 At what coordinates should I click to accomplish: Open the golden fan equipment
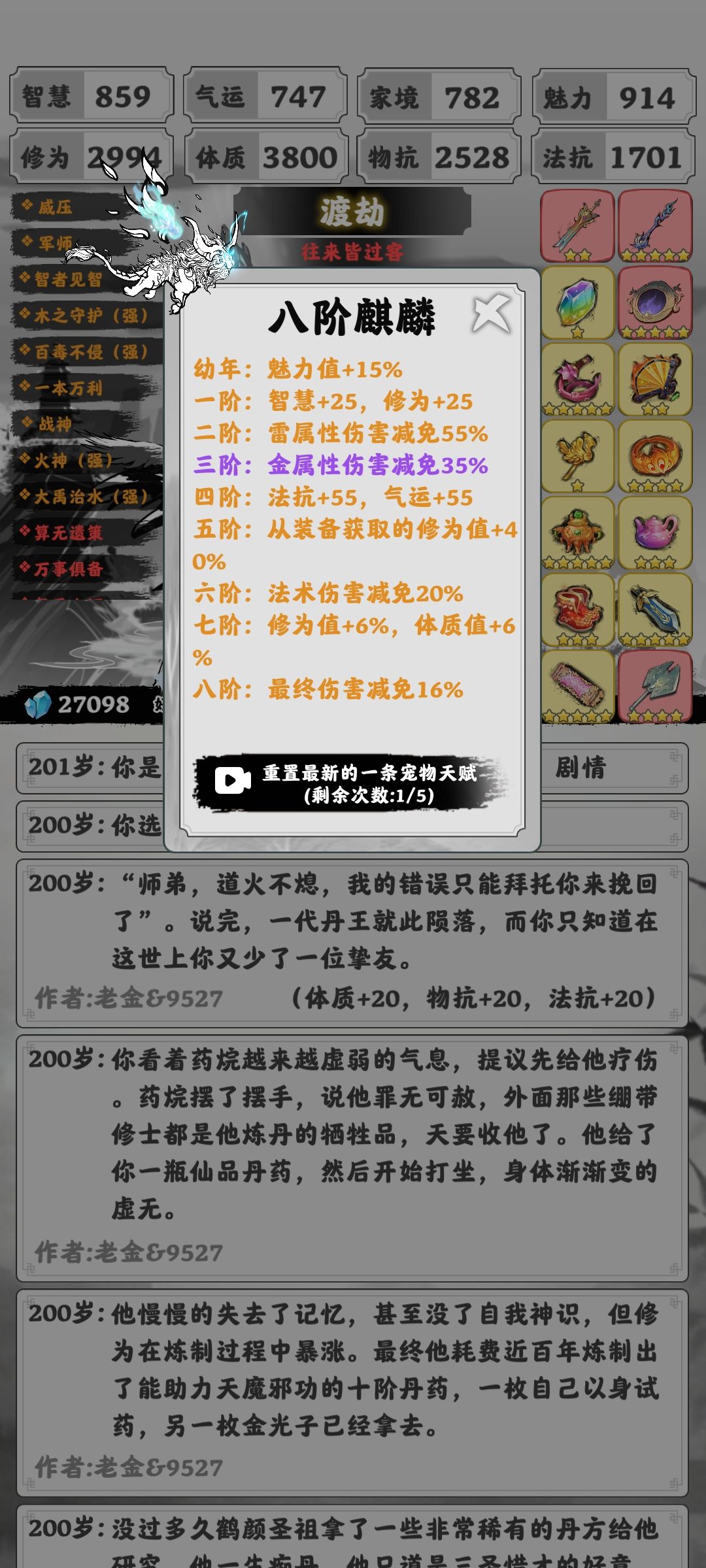point(654,379)
